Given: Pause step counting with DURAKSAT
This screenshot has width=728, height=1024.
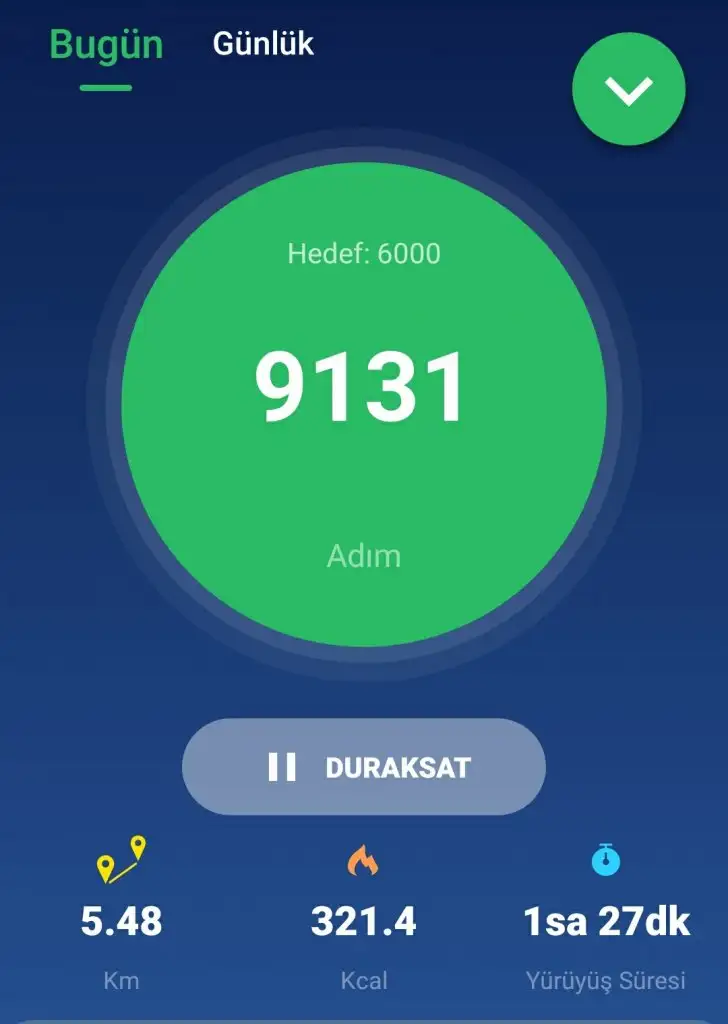Looking at the screenshot, I should (364, 767).
